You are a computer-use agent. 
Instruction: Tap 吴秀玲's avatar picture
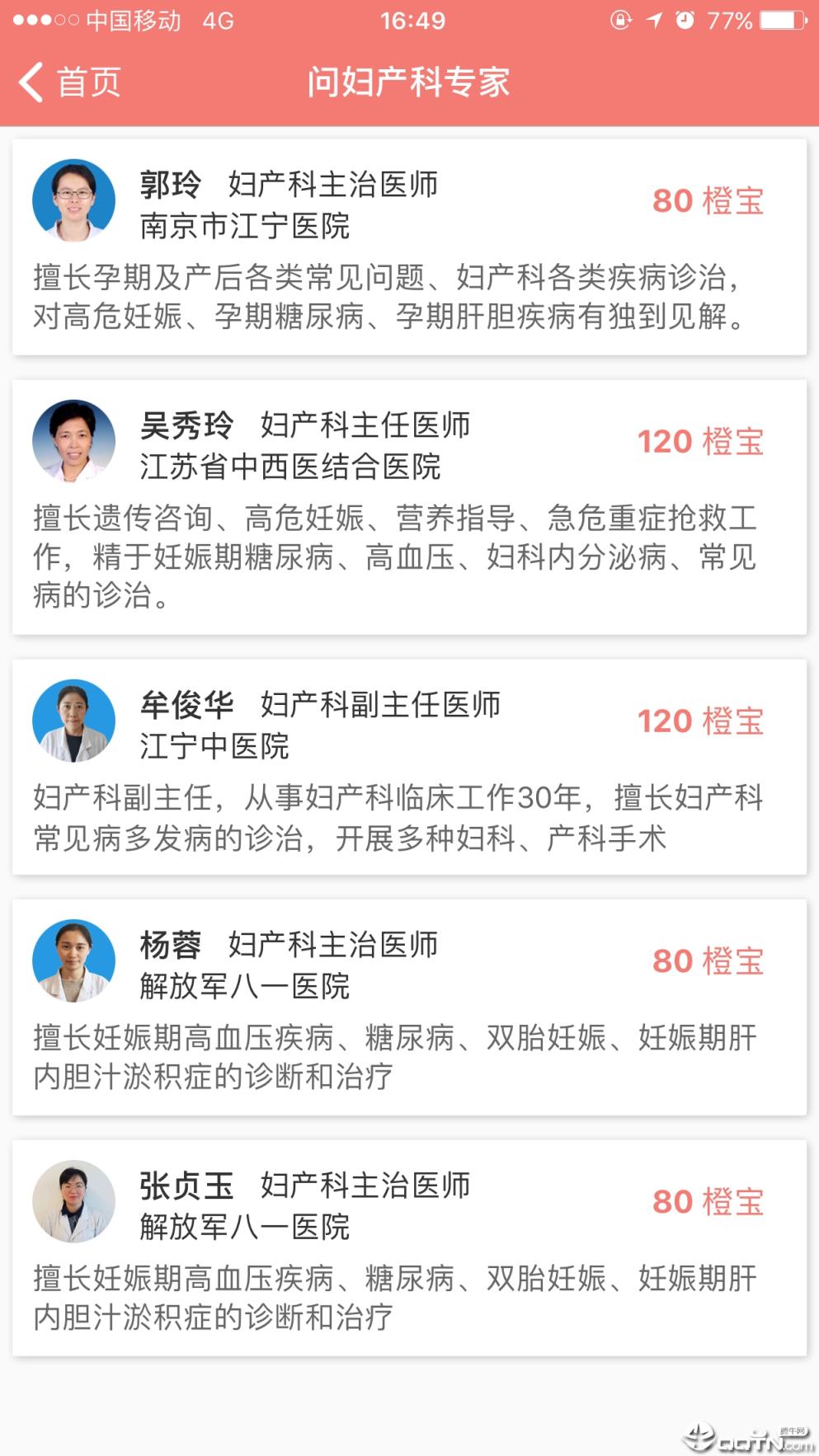[73, 439]
